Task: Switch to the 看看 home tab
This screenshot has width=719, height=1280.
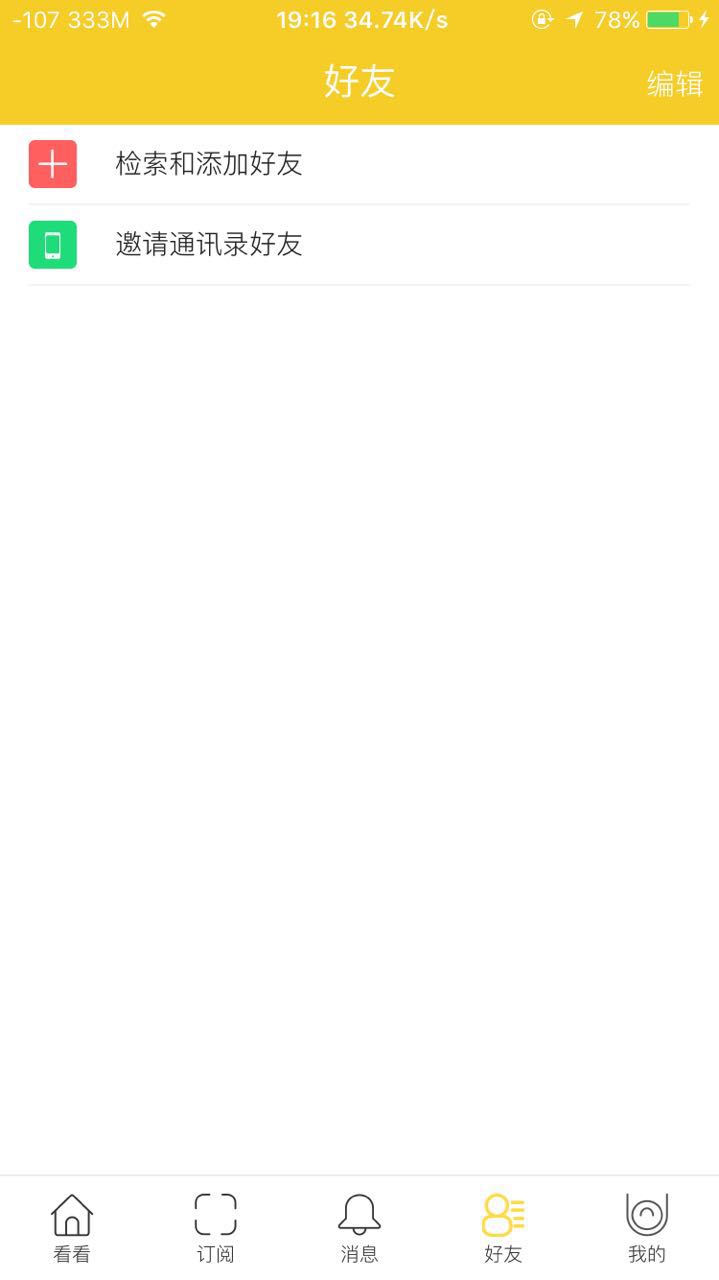Action: (x=72, y=1228)
